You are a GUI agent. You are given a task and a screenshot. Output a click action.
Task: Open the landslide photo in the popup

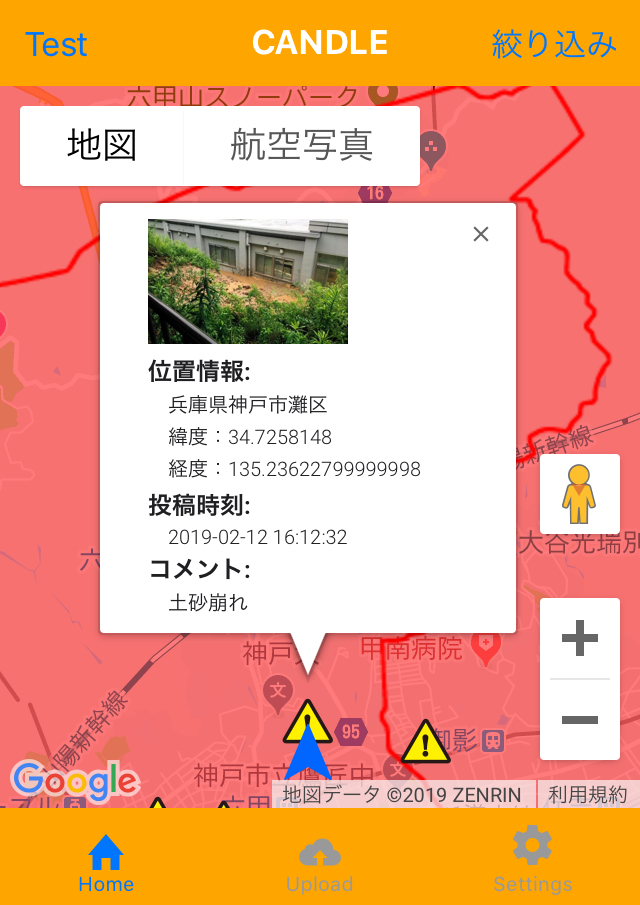pyautogui.click(x=248, y=282)
